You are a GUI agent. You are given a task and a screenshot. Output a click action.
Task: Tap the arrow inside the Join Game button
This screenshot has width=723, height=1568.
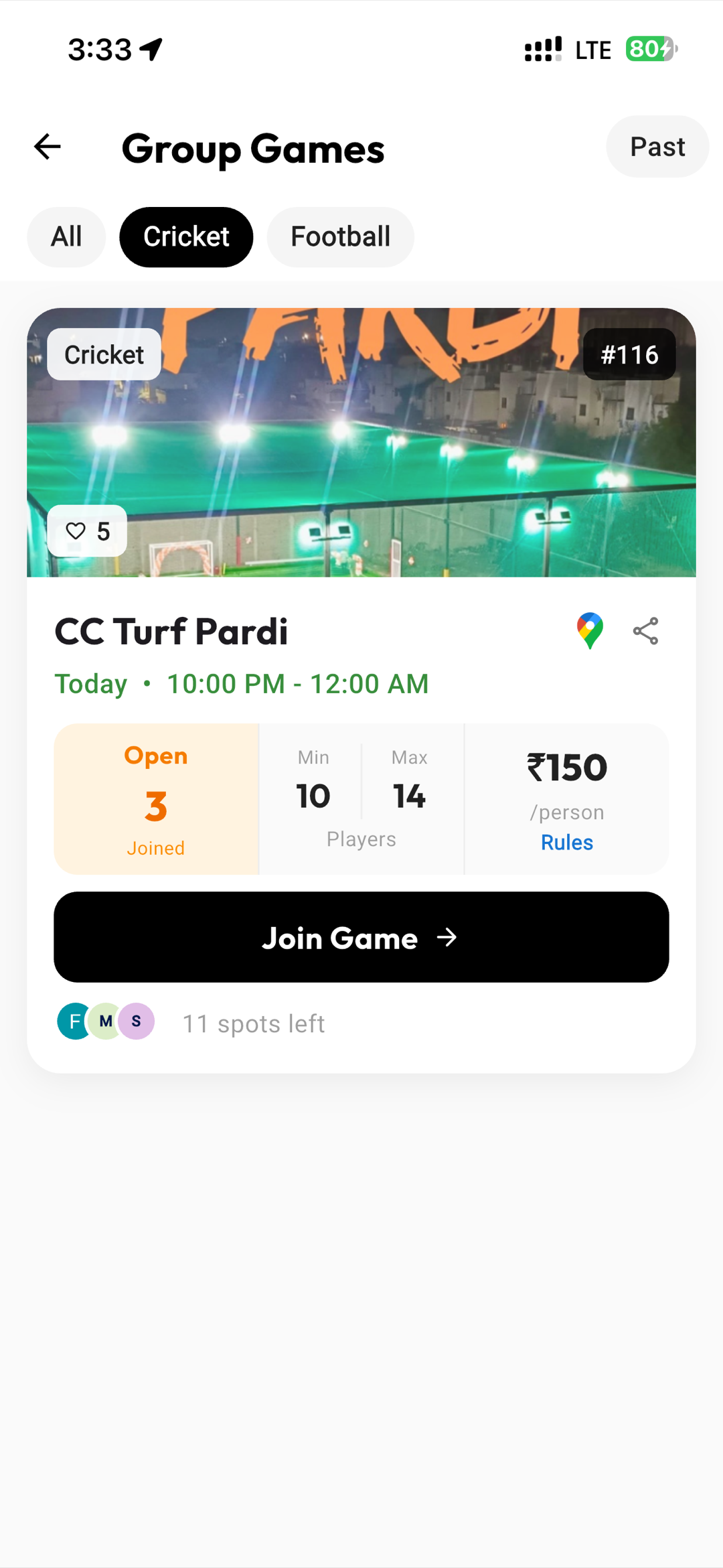(x=447, y=938)
